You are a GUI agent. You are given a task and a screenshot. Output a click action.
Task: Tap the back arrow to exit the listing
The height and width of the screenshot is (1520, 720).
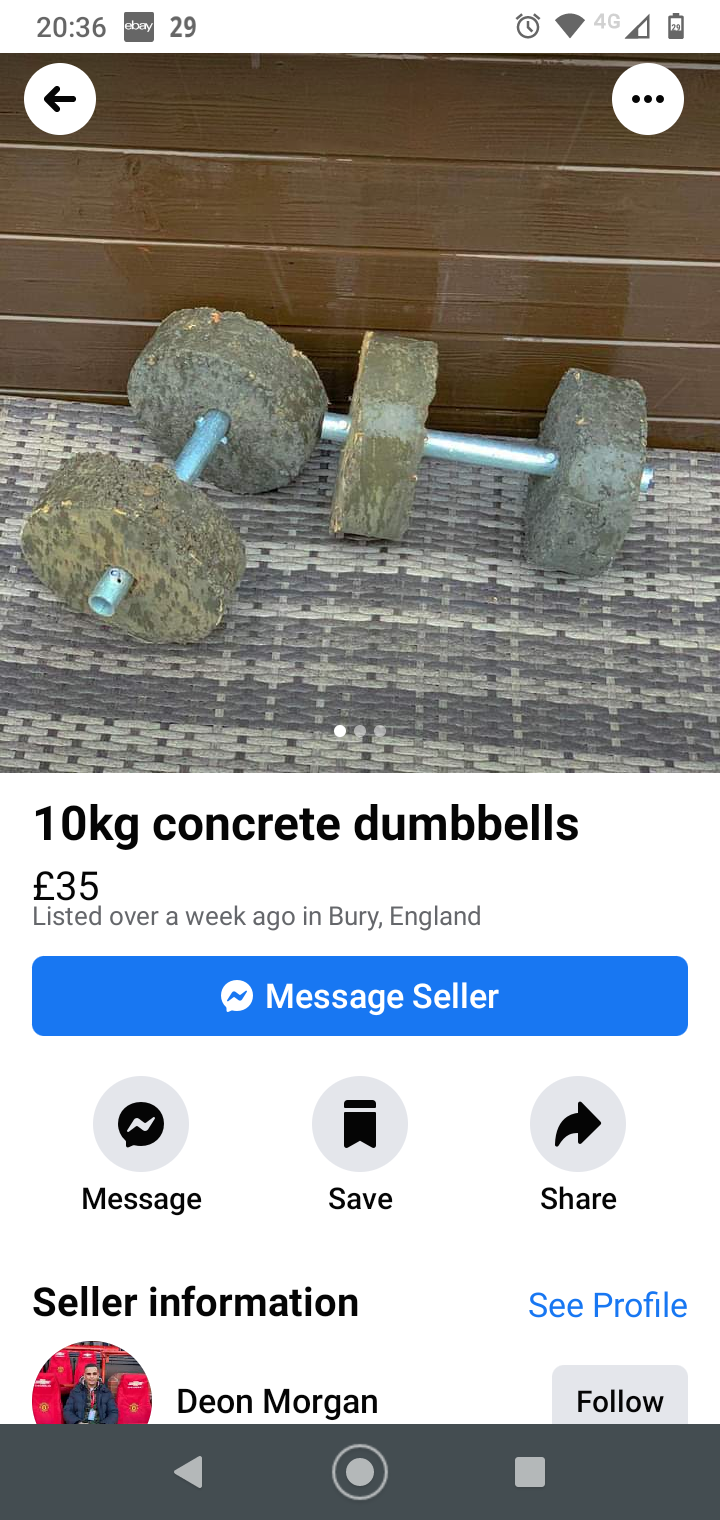(59, 98)
